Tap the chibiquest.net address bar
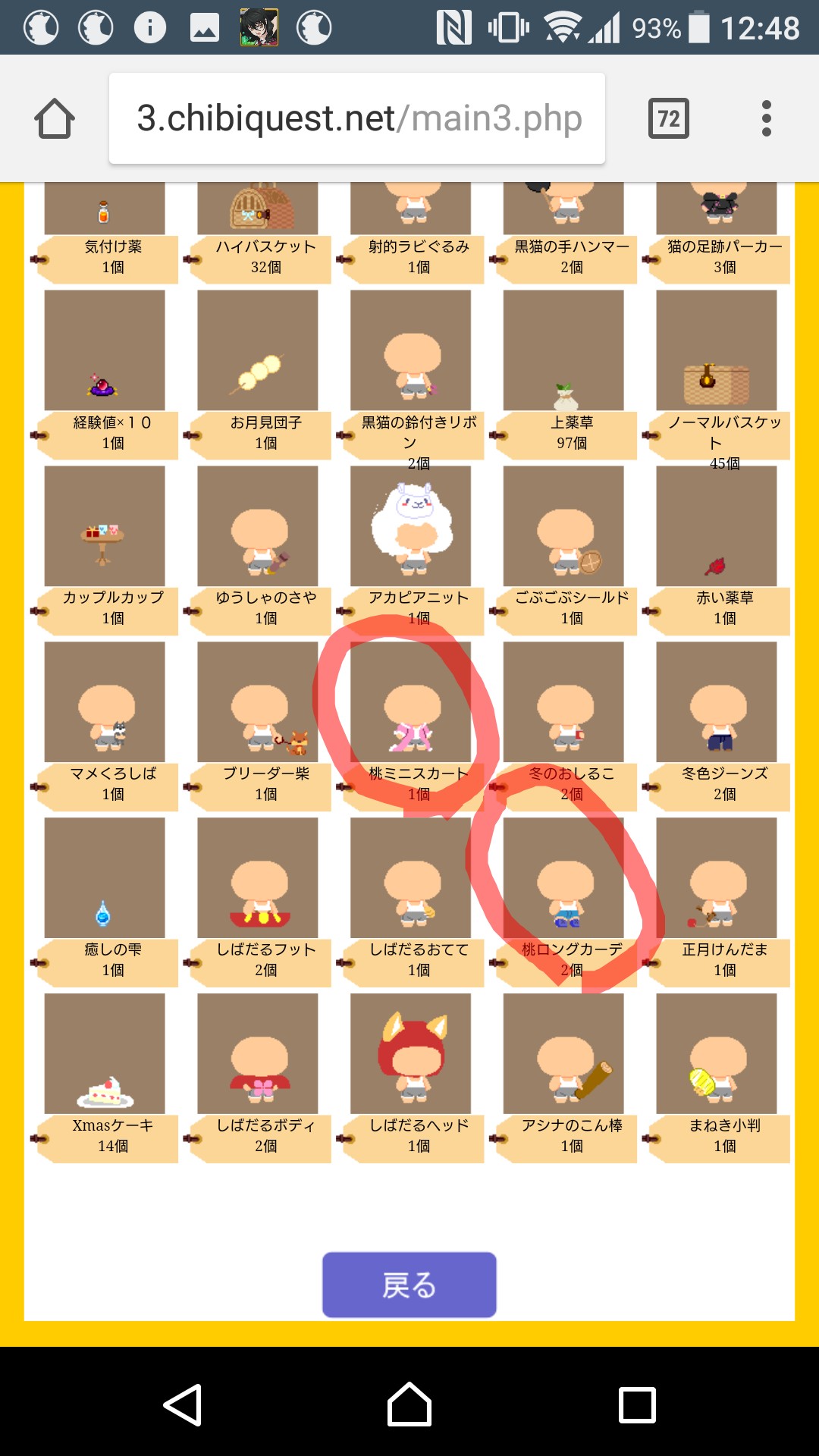819x1456 pixels. point(356,119)
